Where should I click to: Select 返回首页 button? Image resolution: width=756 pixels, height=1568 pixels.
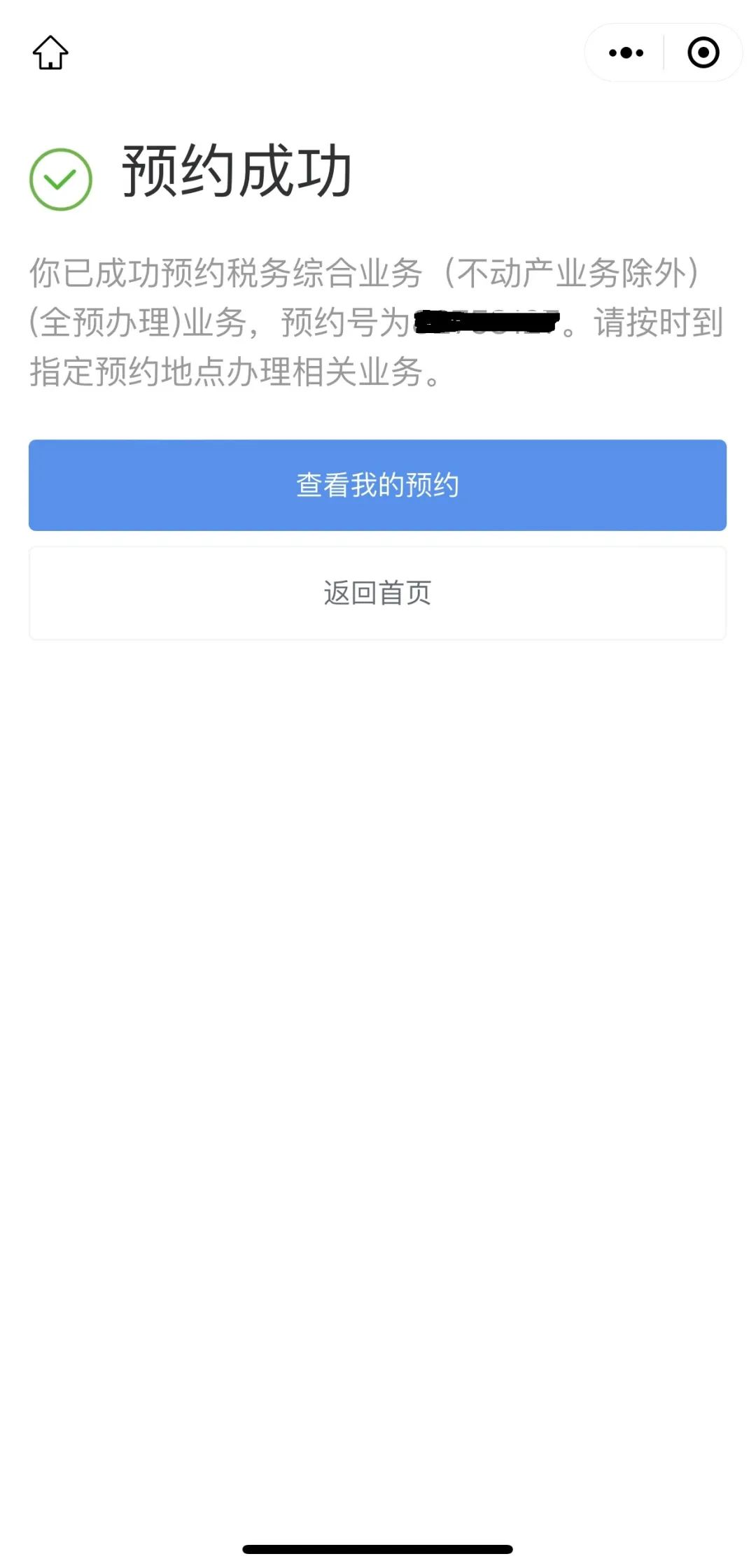coord(377,593)
